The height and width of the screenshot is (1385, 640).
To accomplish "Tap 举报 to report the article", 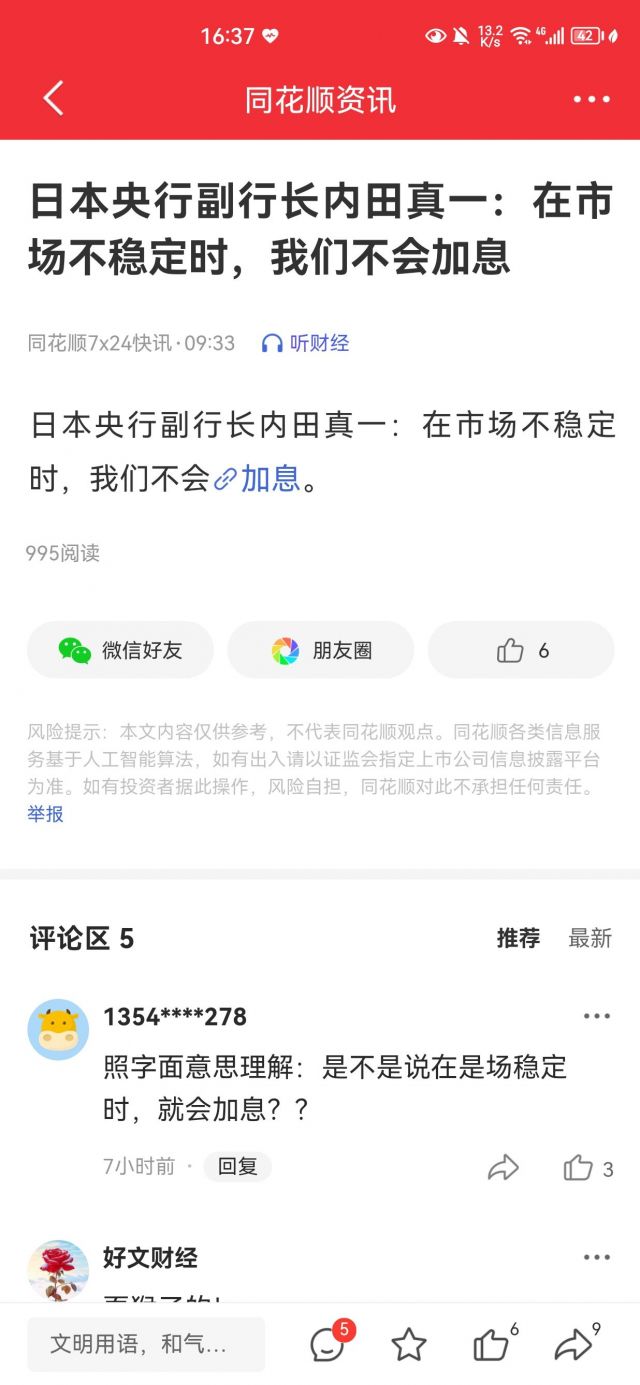I will click(x=45, y=814).
